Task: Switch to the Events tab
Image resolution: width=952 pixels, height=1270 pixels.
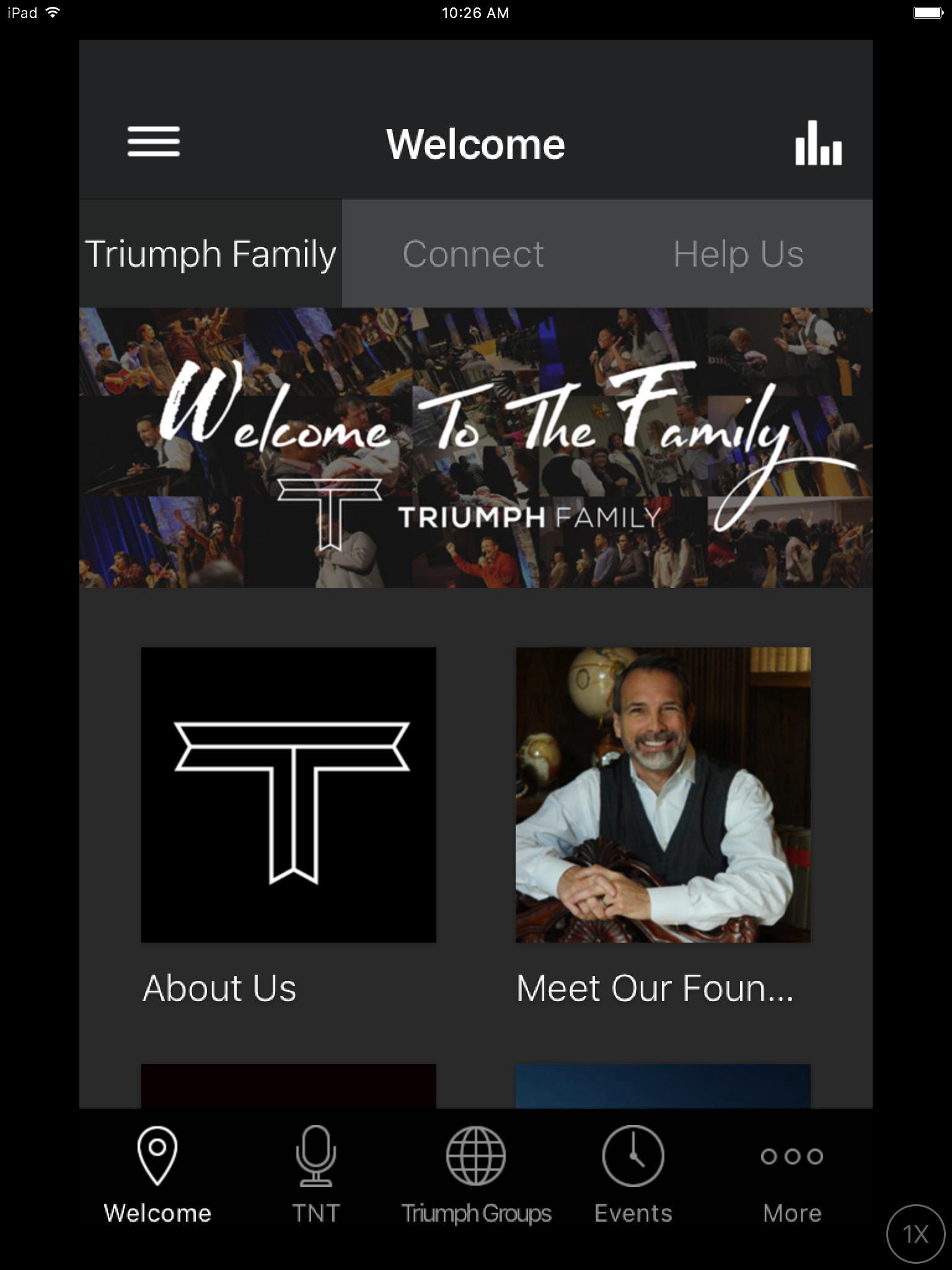Action: click(633, 1174)
